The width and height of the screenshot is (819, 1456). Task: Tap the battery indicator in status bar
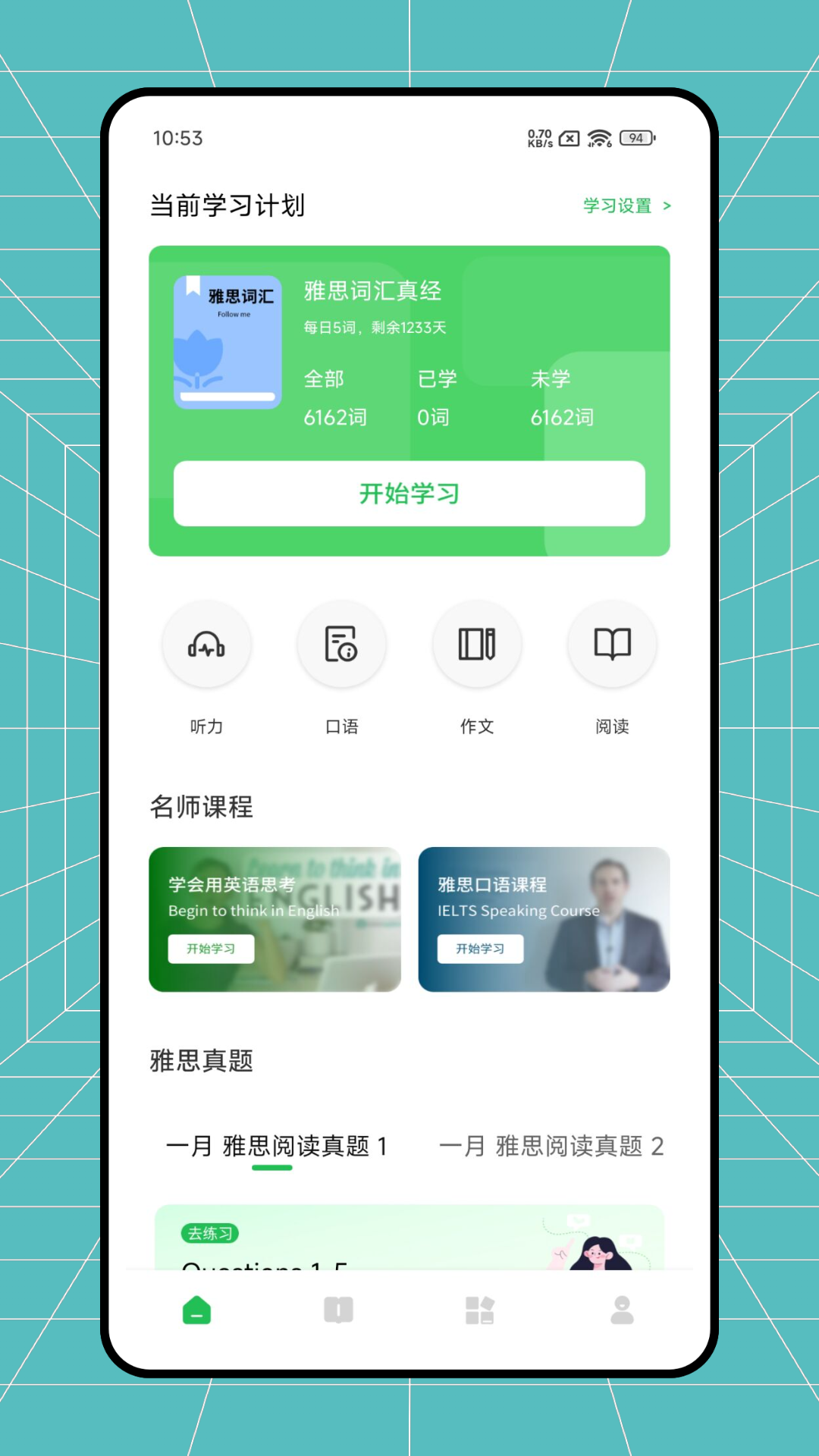pos(635,138)
